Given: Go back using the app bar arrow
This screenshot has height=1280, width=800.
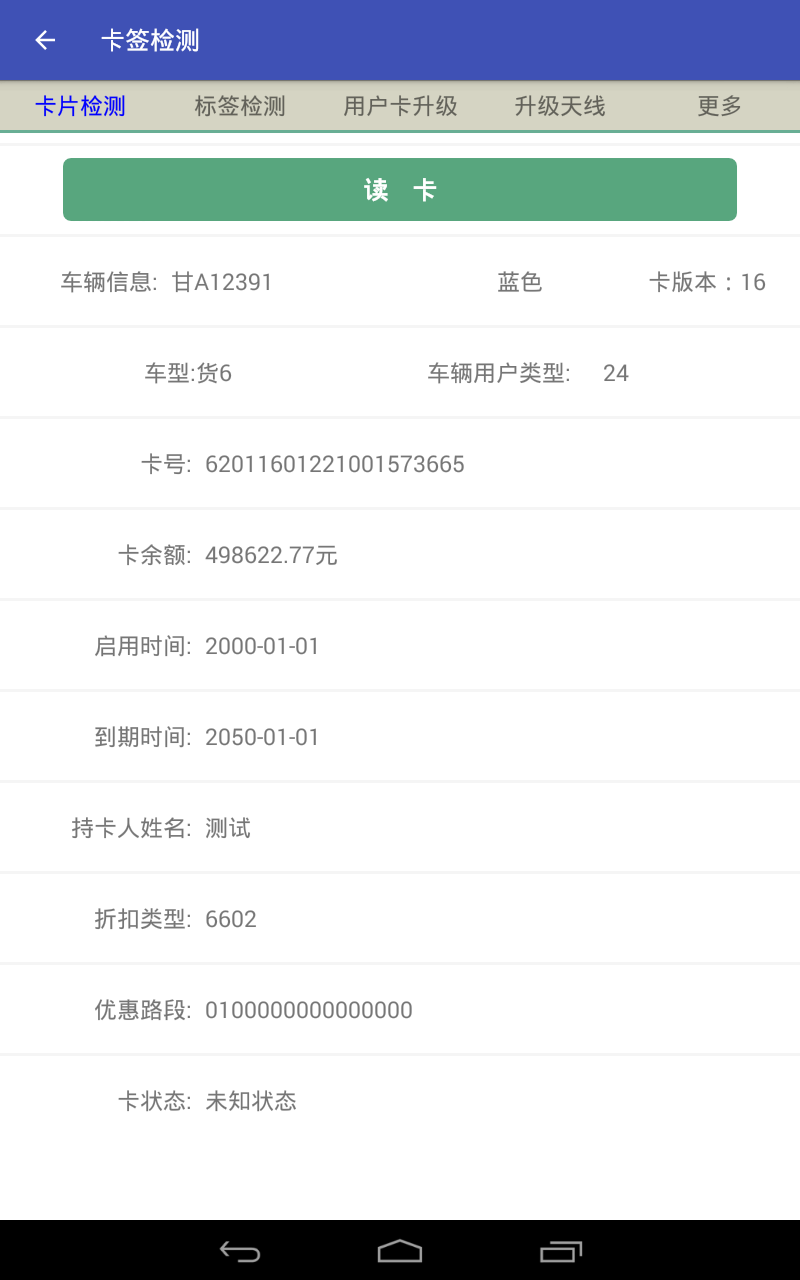Looking at the screenshot, I should pos(45,40).
